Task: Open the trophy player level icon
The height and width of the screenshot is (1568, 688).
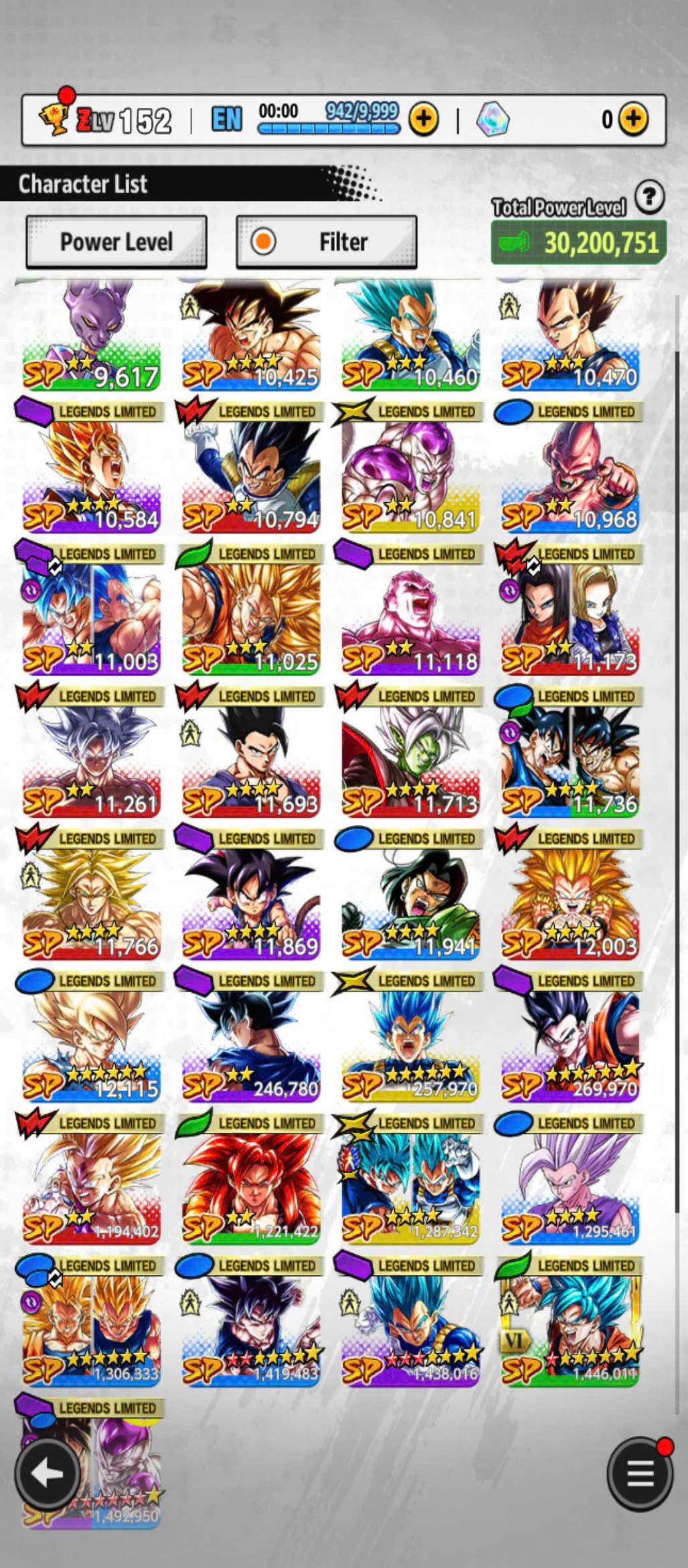Action: pos(54,119)
